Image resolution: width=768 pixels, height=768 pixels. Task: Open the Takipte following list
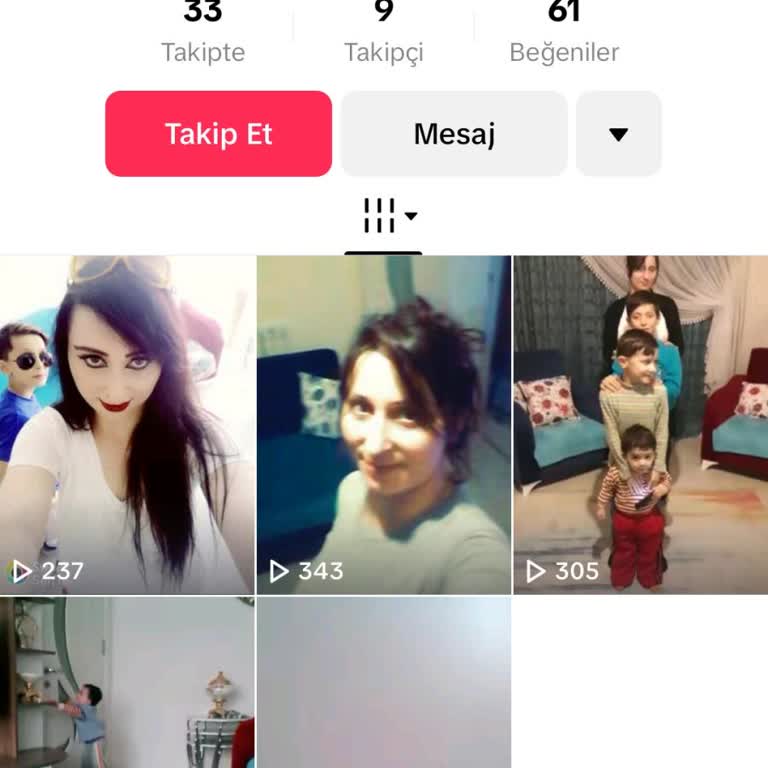click(203, 36)
